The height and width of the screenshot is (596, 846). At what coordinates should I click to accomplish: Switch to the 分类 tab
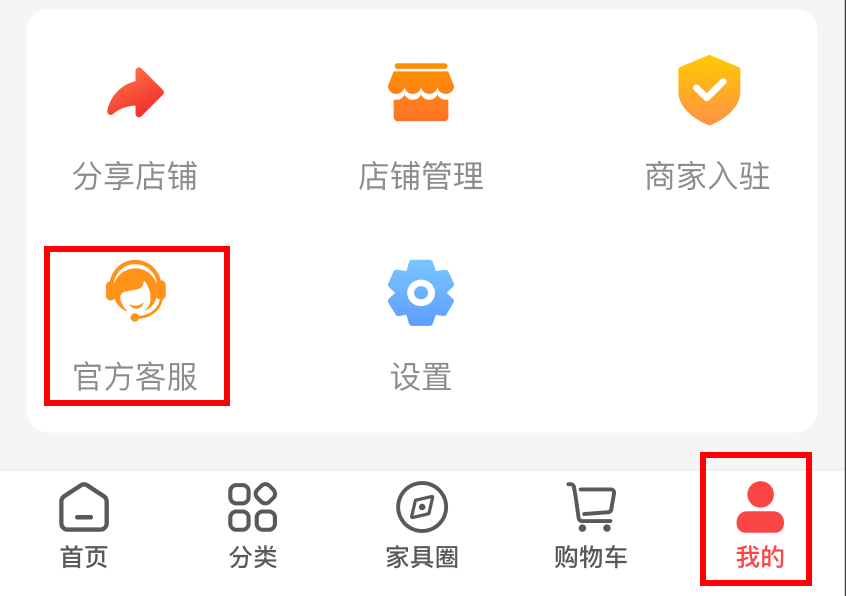pos(253,526)
